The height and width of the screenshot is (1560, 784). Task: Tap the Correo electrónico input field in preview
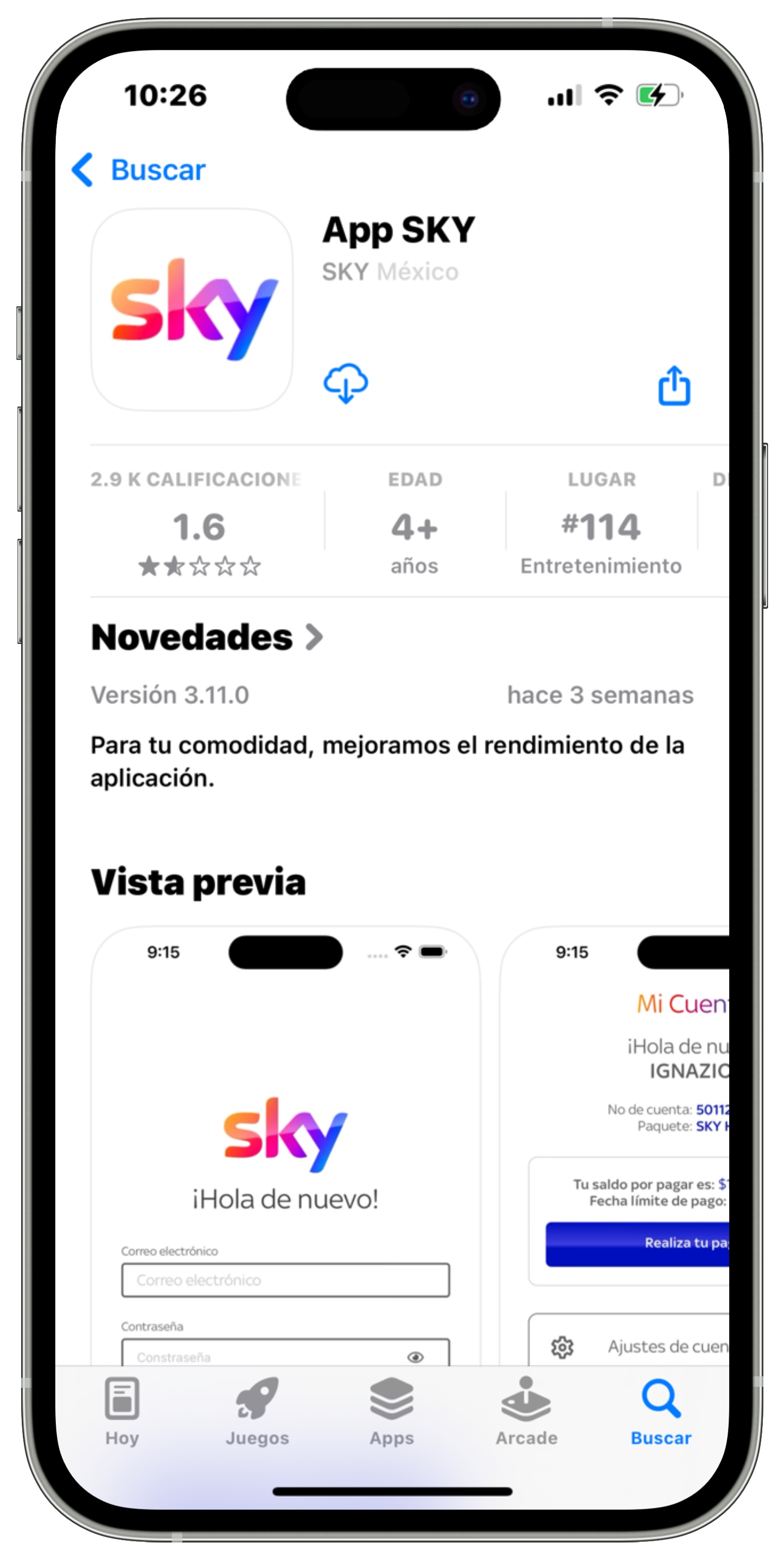coord(285,1281)
